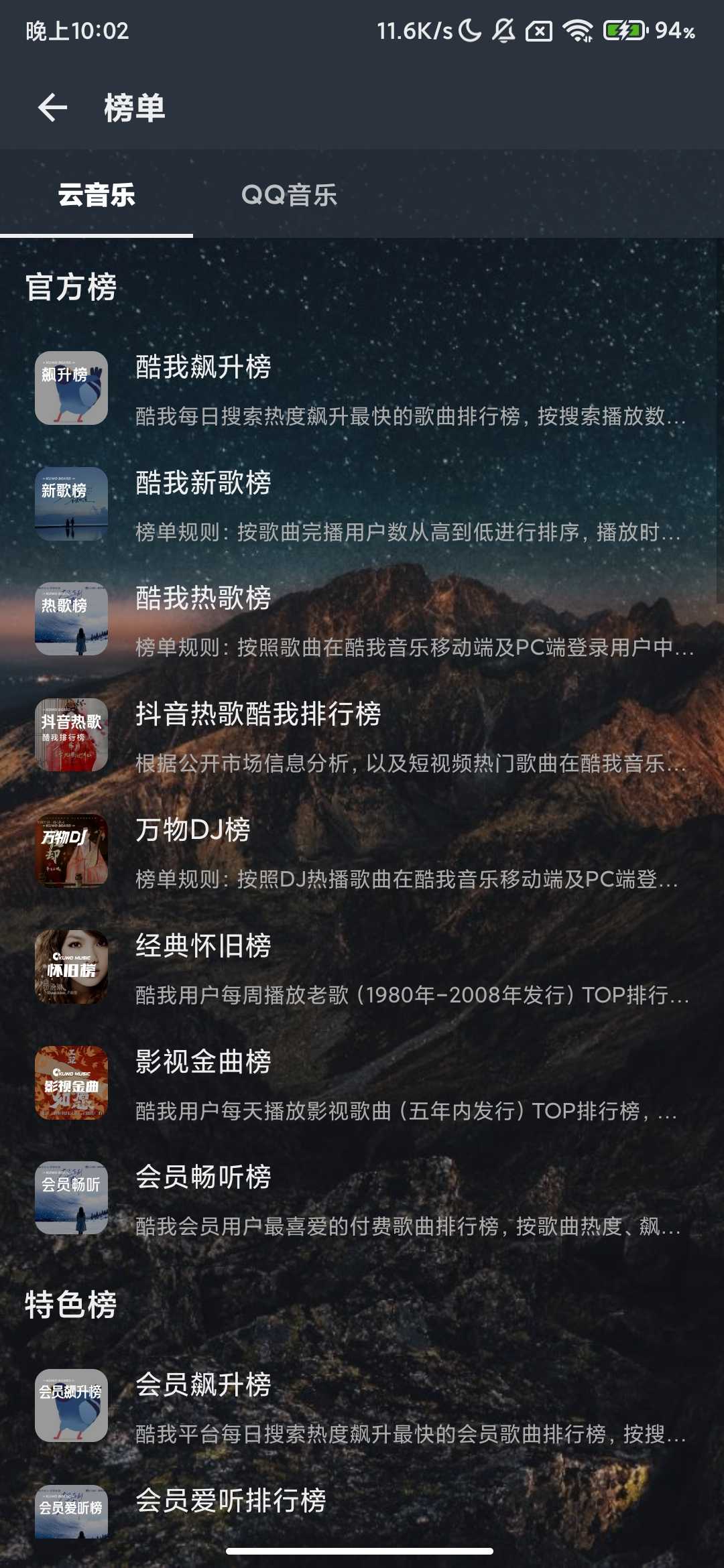Open 抖音热歌酷我排行榜
The image size is (724, 1568).
coord(362,736)
